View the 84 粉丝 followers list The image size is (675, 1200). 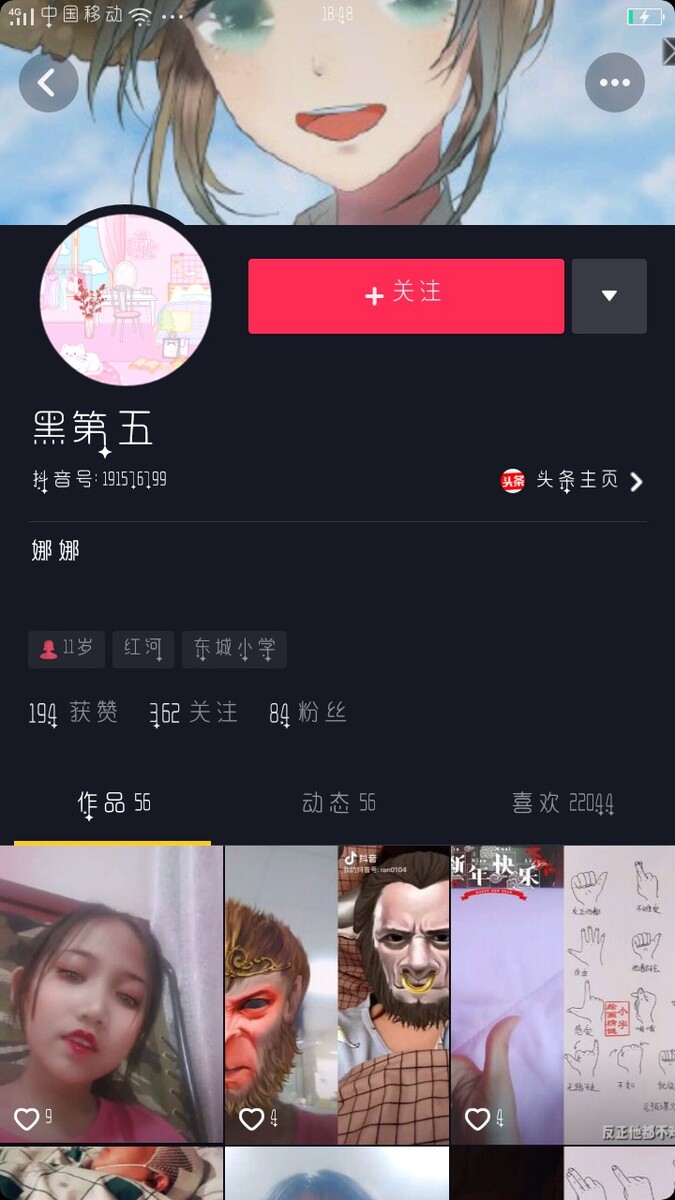(308, 713)
